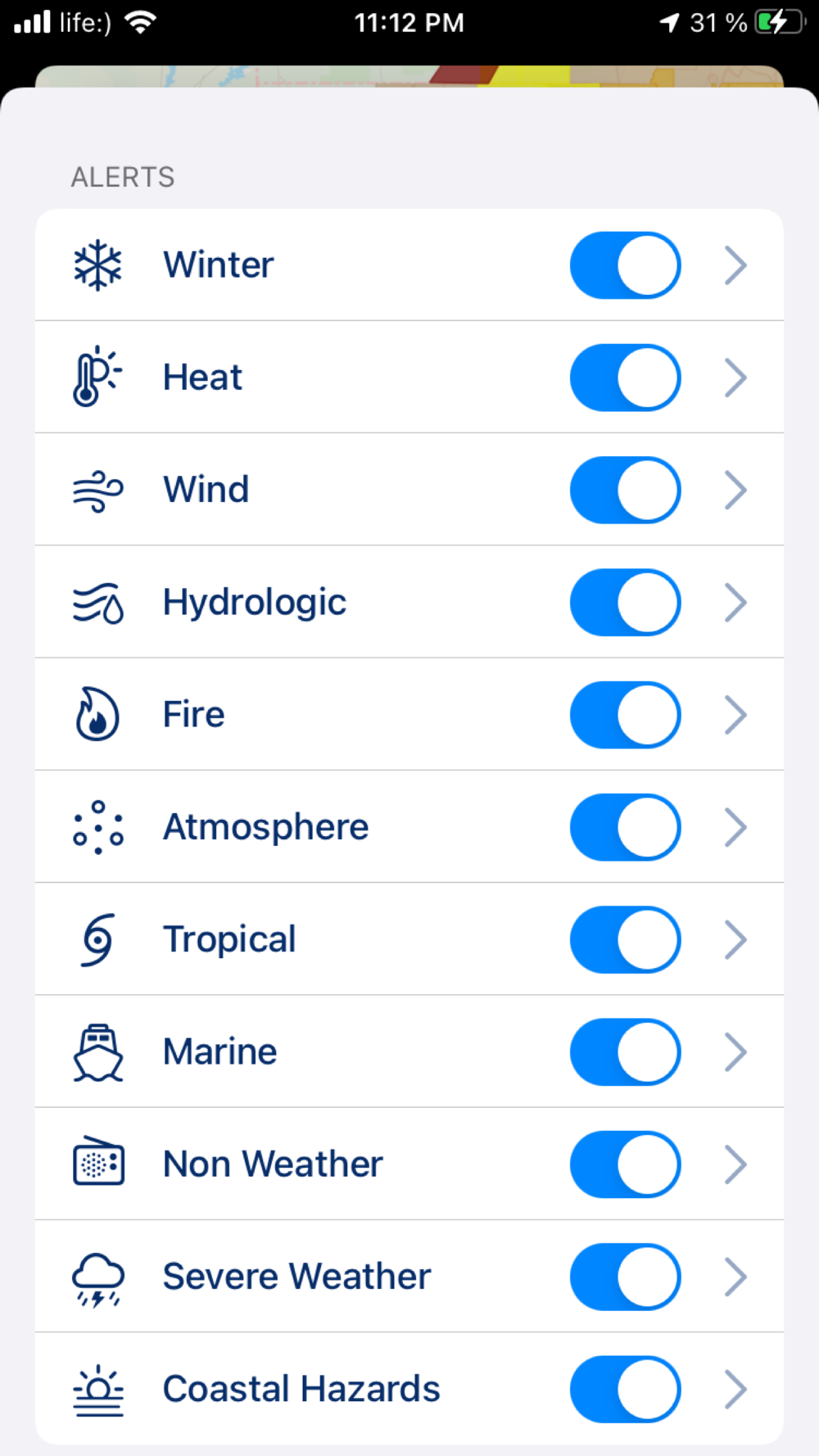Toggle the Tropical alerts switch
The height and width of the screenshot is (1456, 819).
[x=626, y=939]
